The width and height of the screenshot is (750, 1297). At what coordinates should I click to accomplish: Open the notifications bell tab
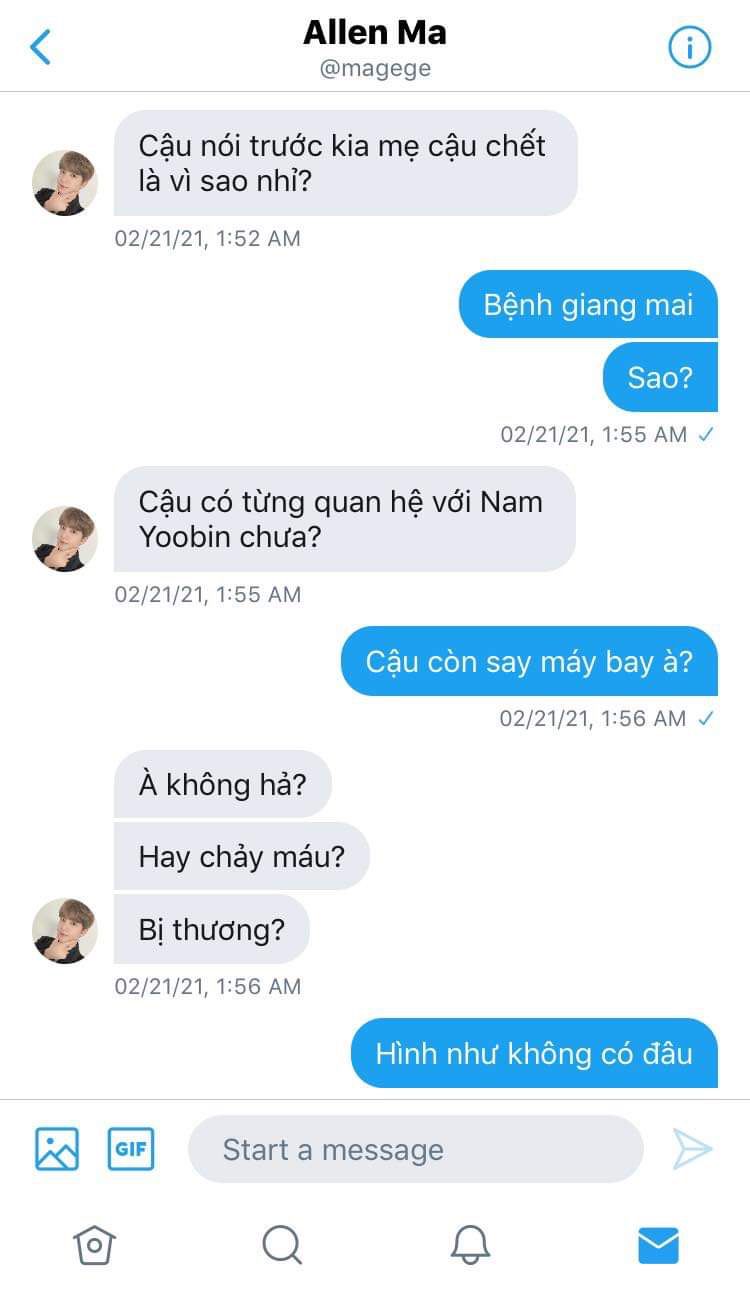tap(470, 1245)
